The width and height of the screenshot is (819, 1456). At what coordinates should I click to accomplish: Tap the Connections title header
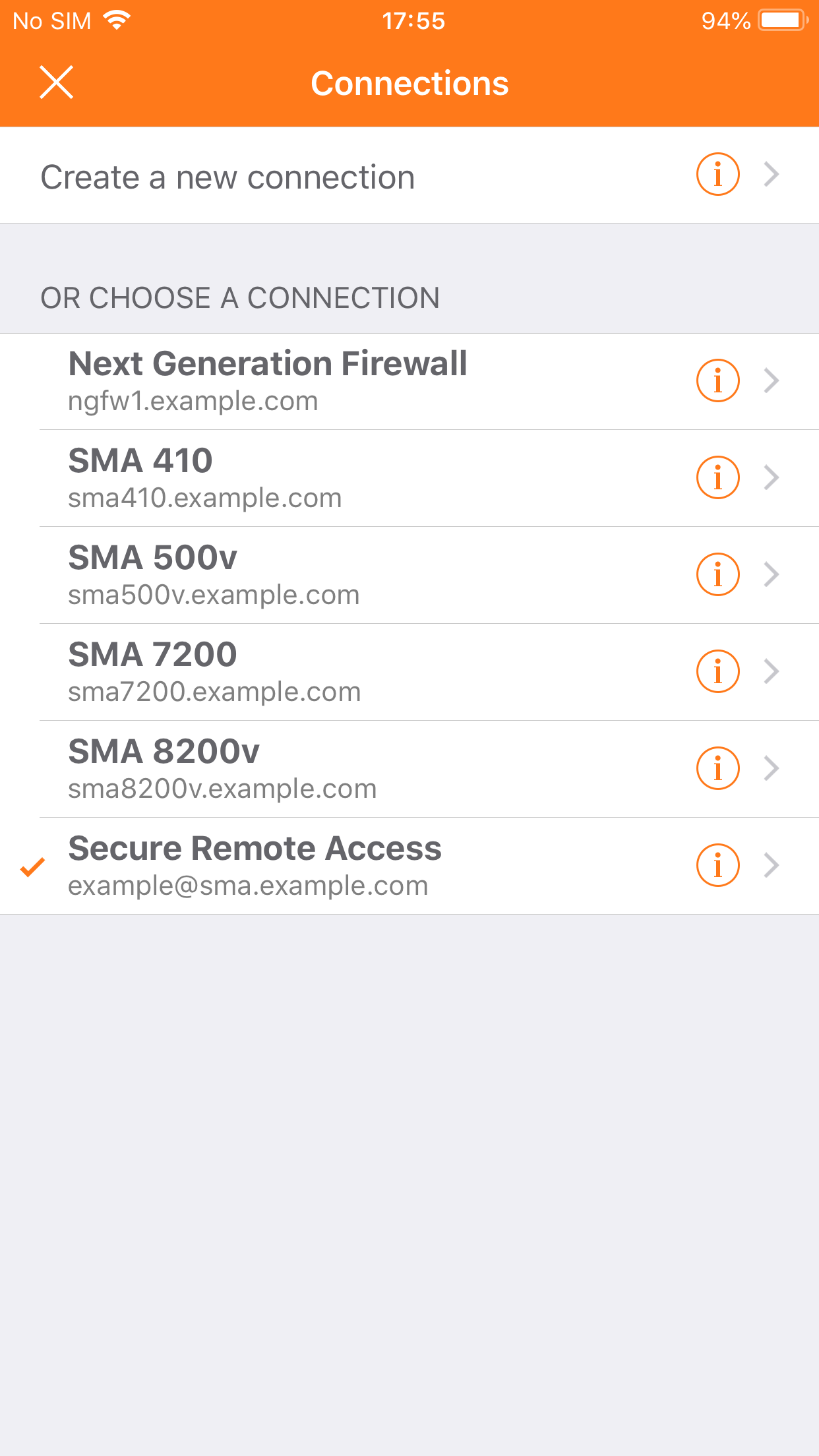click(x=409, y=82)
